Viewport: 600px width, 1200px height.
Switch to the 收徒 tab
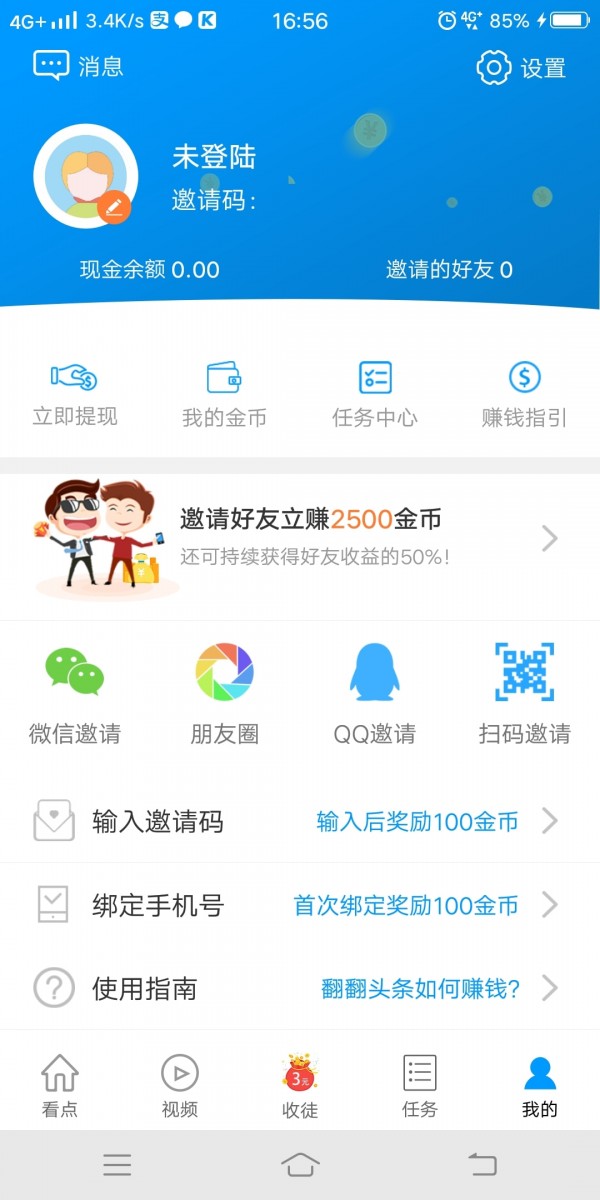(300, 1085)
